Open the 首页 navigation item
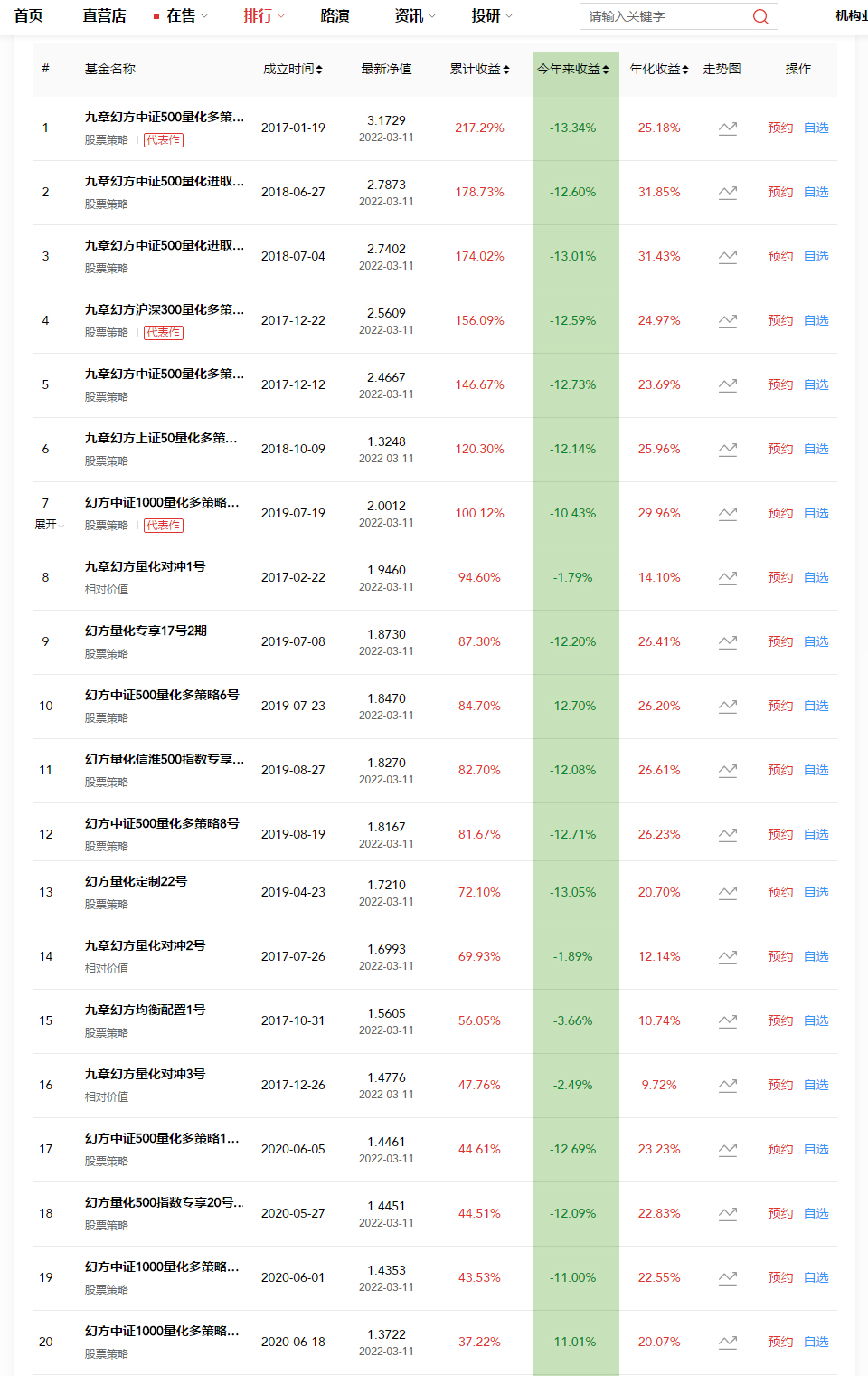868x1376 pixels. [28, 16]
